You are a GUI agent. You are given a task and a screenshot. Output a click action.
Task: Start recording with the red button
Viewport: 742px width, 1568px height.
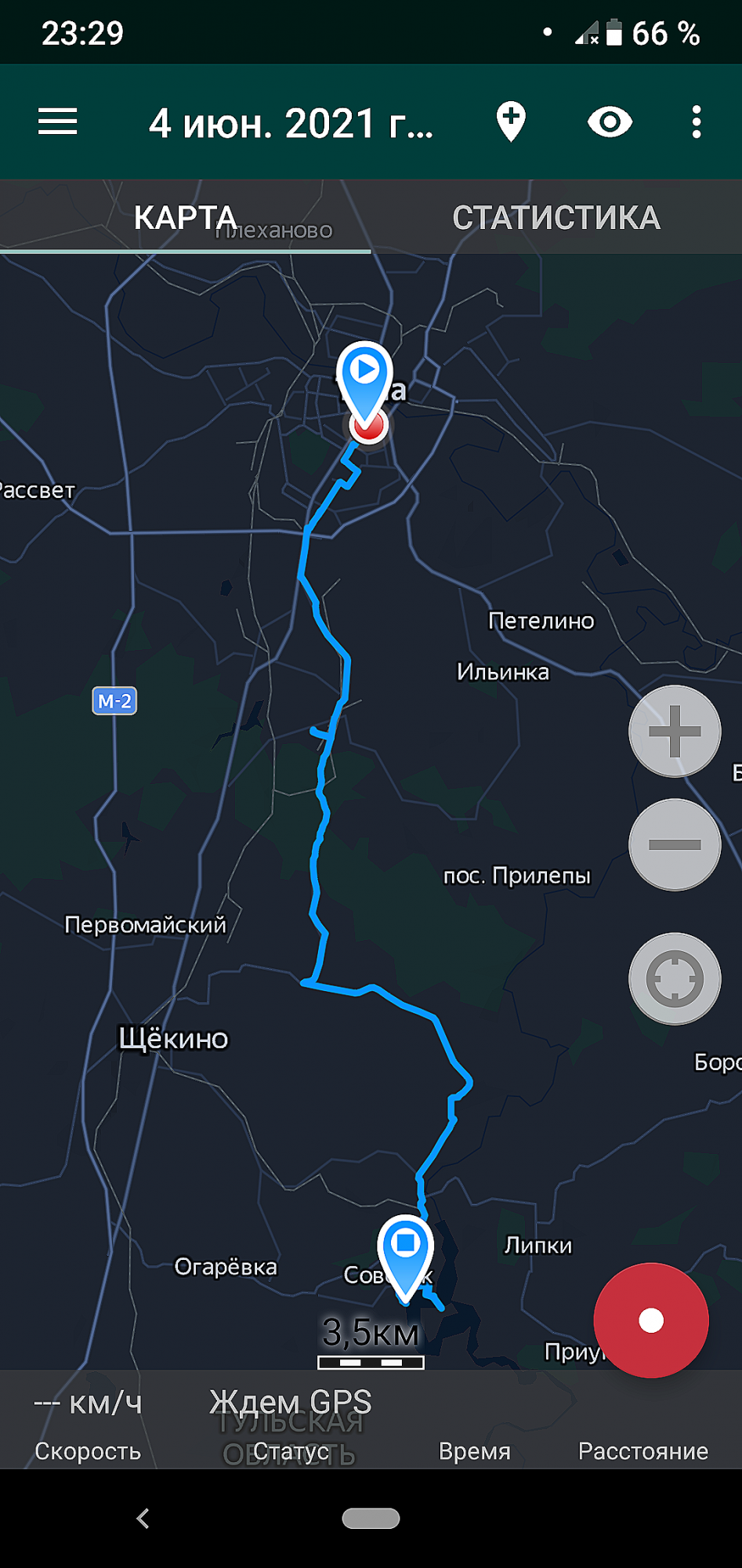coord(651,1320)
